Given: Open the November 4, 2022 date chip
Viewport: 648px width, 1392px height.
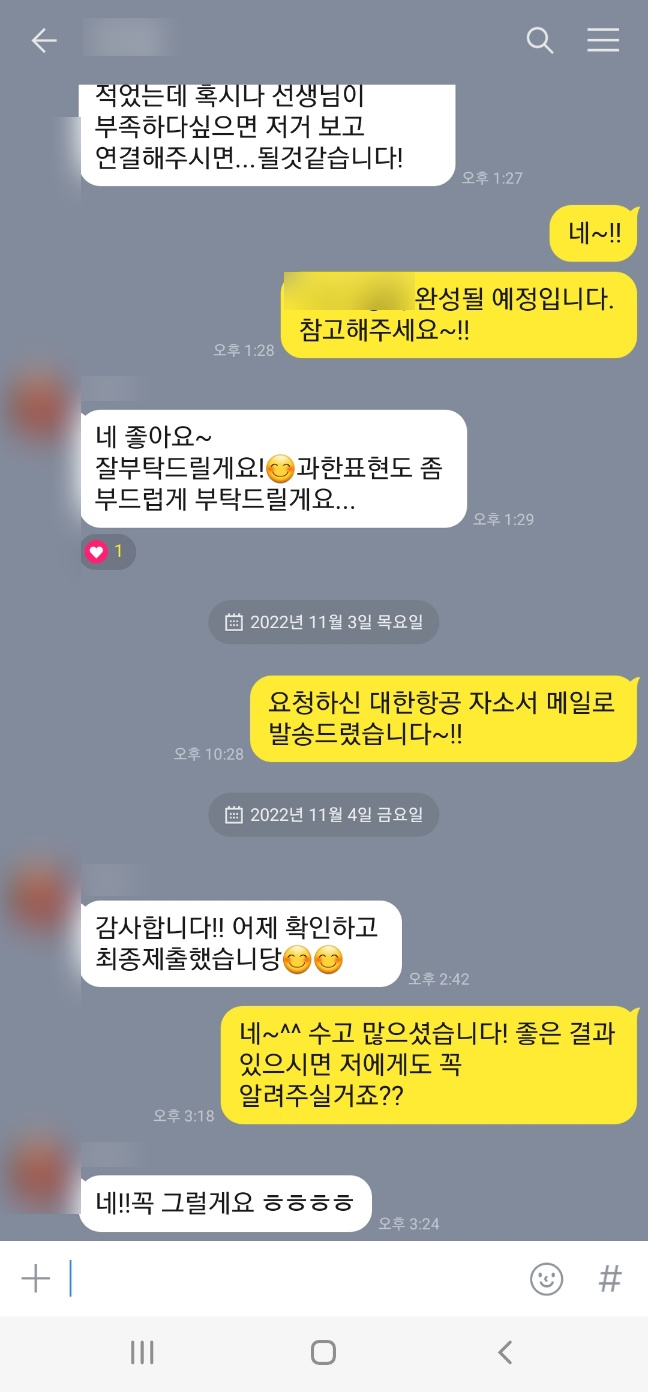Looking at the screenshot, I should pos(324,814).
